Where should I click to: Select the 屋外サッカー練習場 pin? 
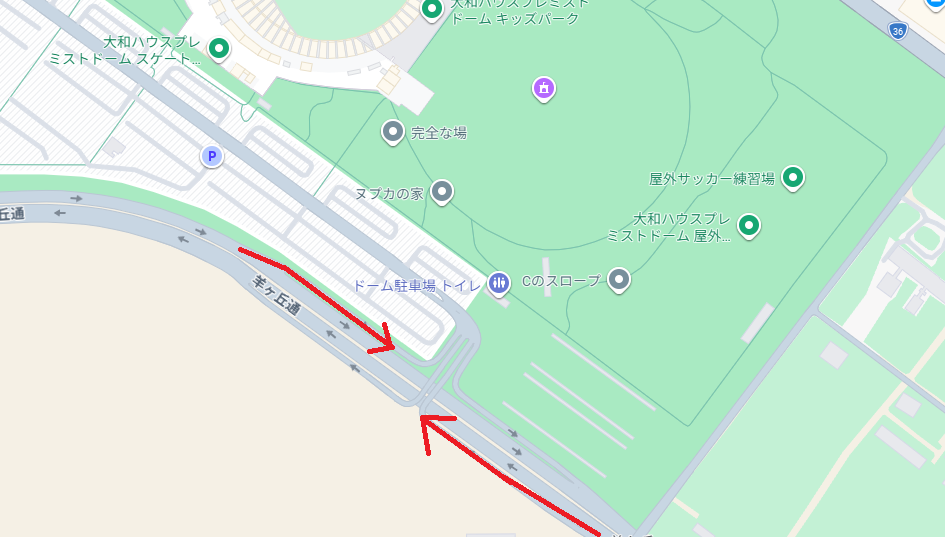pos(793,177)
